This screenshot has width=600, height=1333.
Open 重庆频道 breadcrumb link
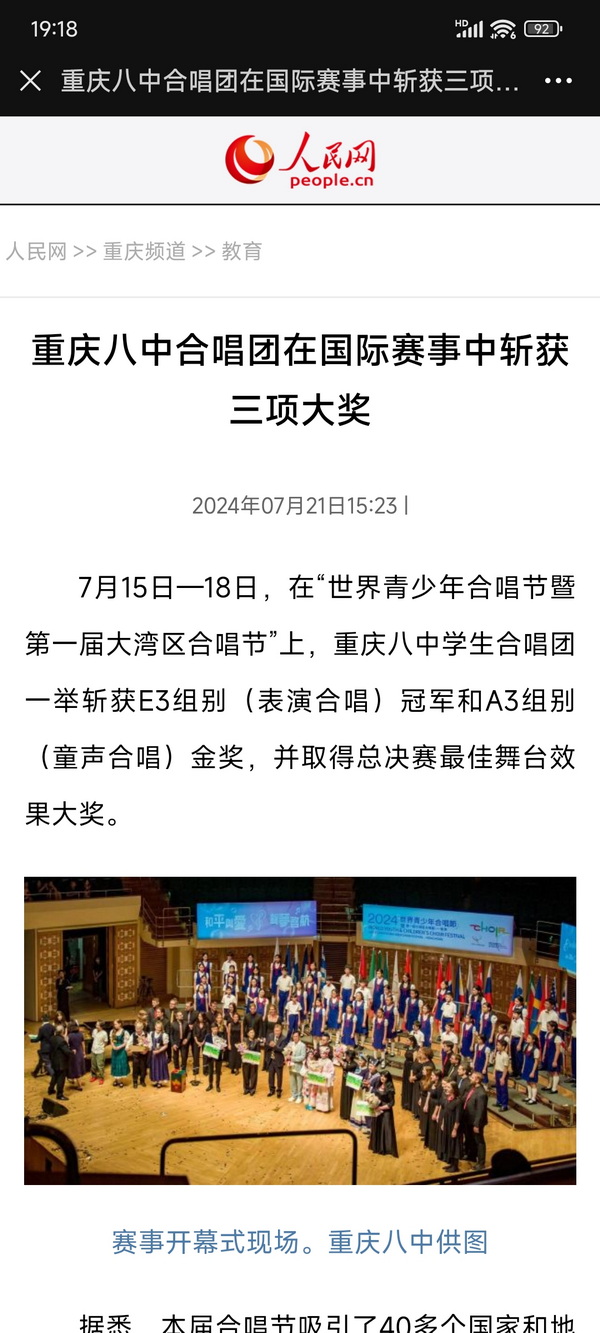pos(144,251)
